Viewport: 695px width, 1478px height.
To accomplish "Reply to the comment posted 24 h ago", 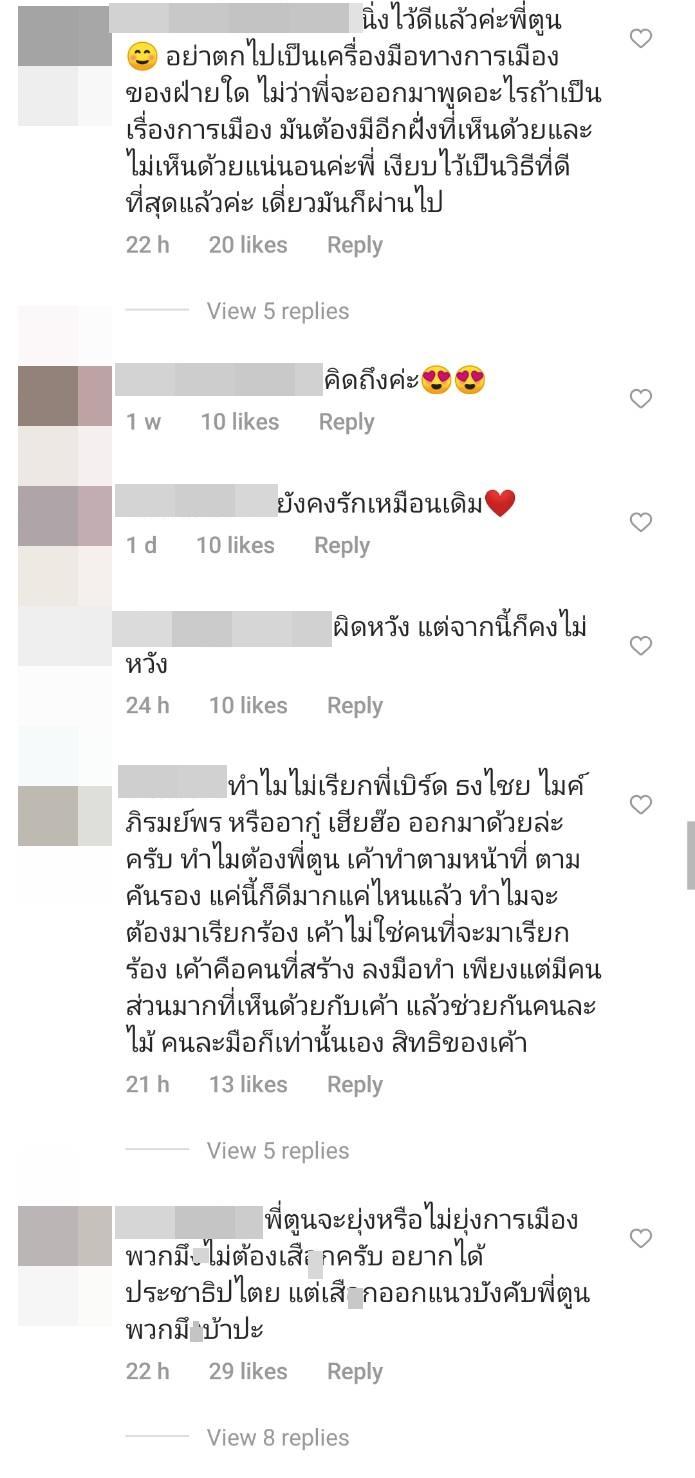I will pyautogui.click(x=355, y=705).
